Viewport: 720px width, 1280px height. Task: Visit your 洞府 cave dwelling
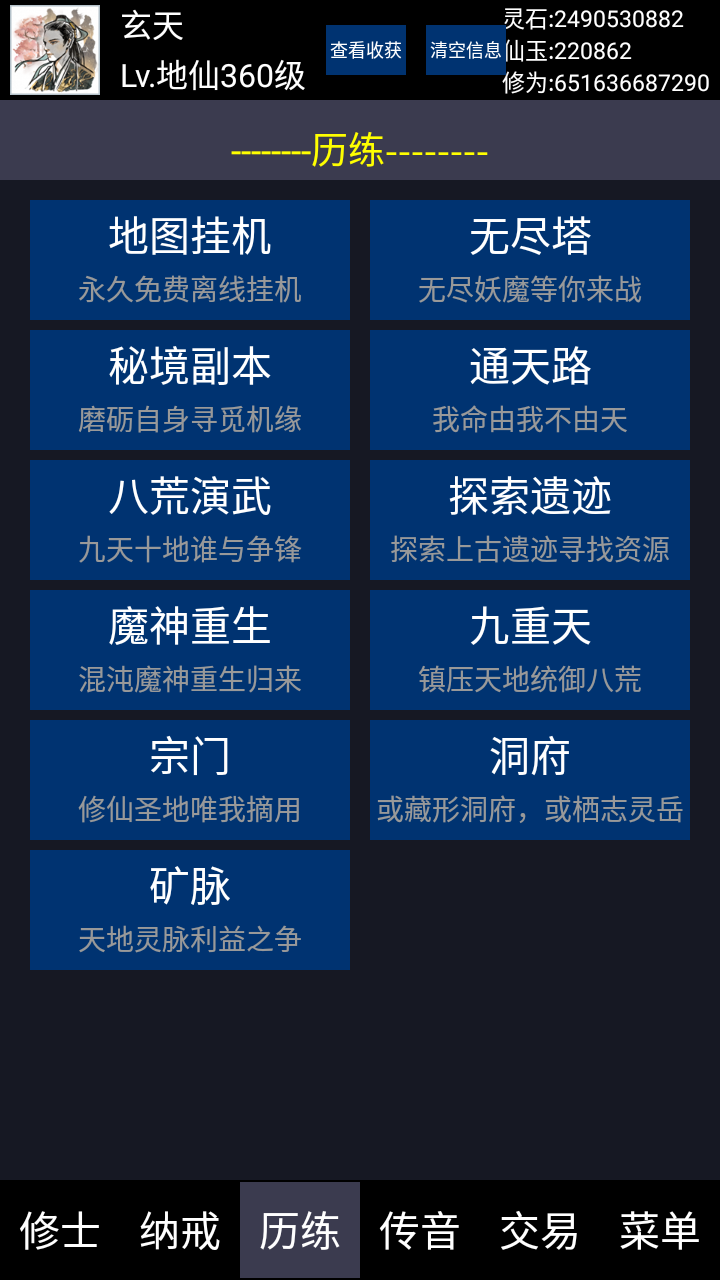(x=529, y=780)
